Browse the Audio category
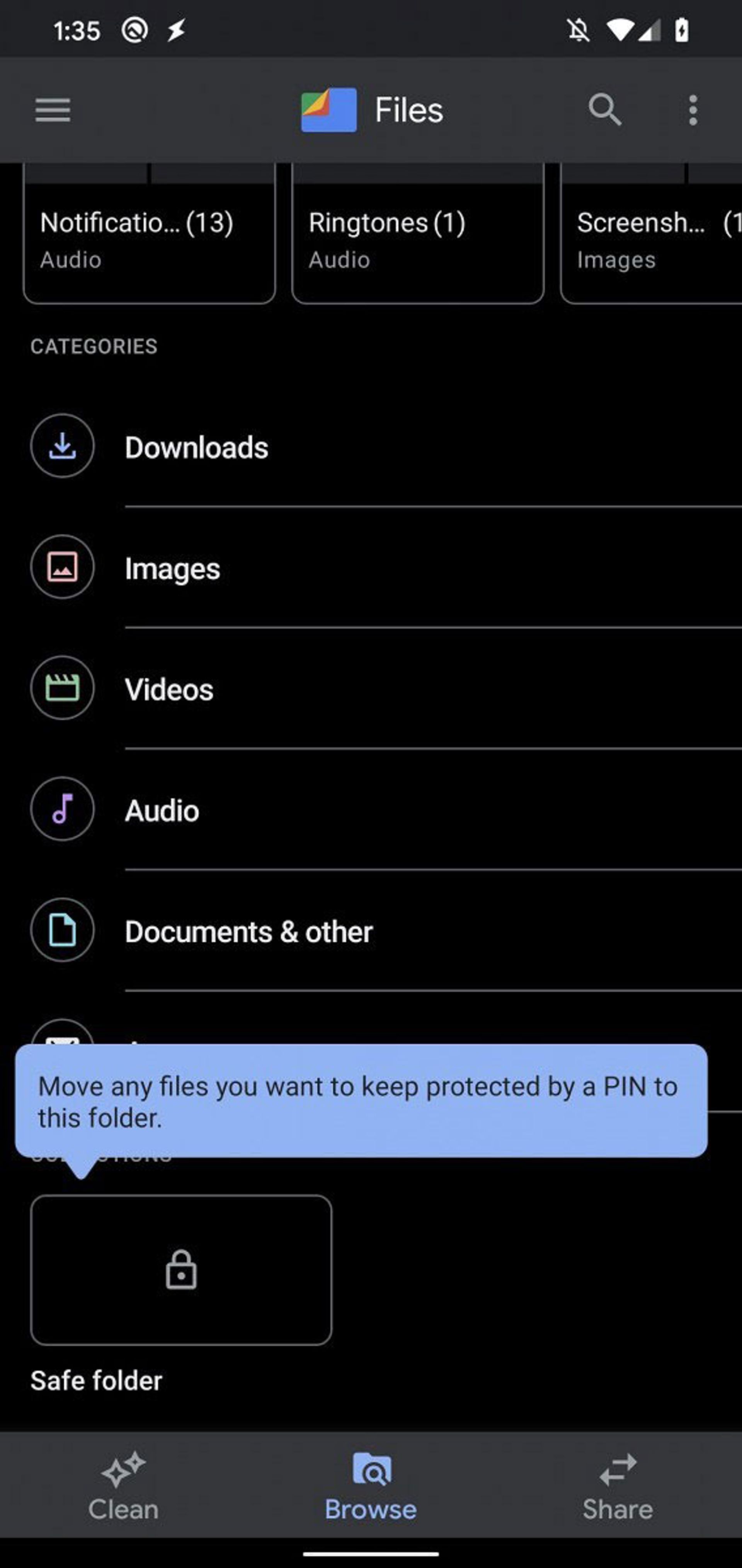 click(162, 810)
